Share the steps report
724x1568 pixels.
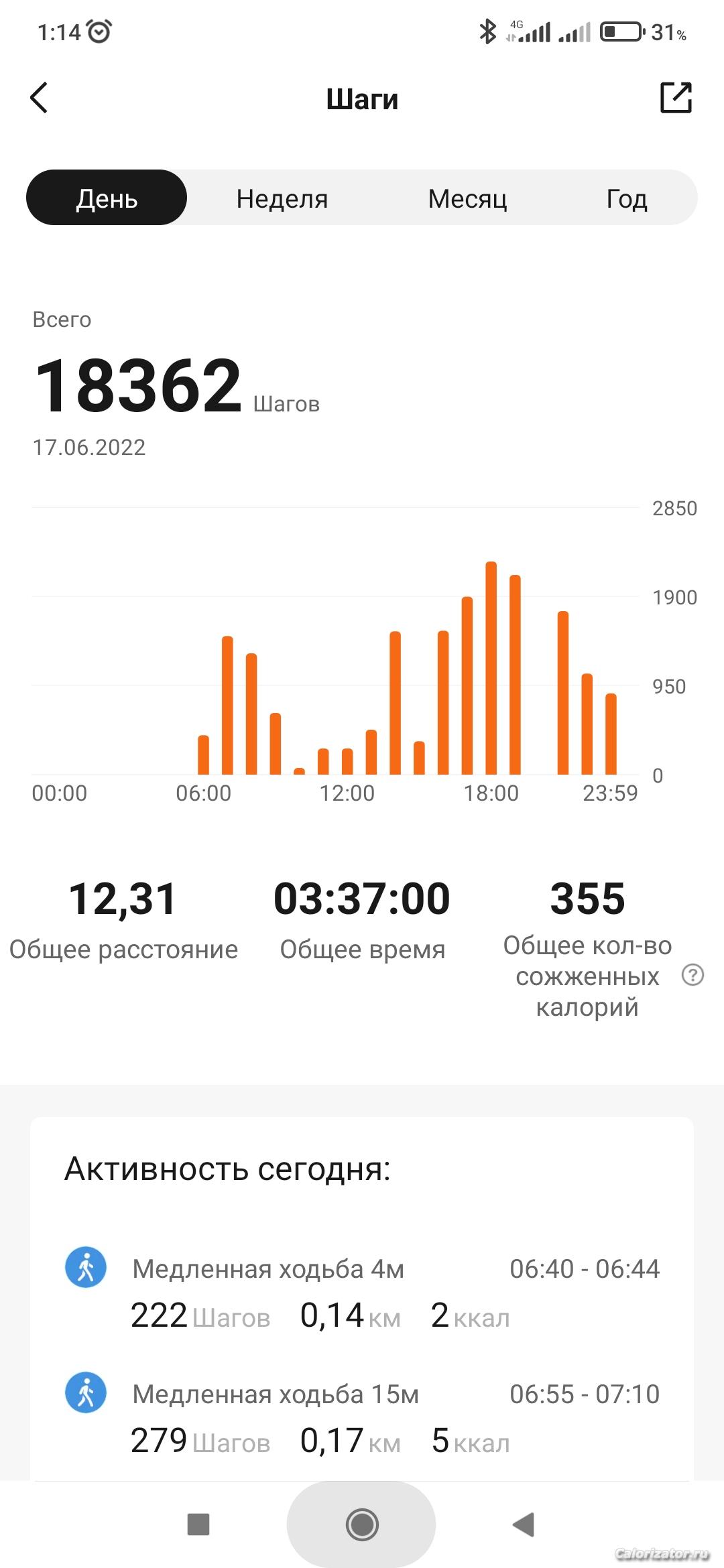pos(676,98)
